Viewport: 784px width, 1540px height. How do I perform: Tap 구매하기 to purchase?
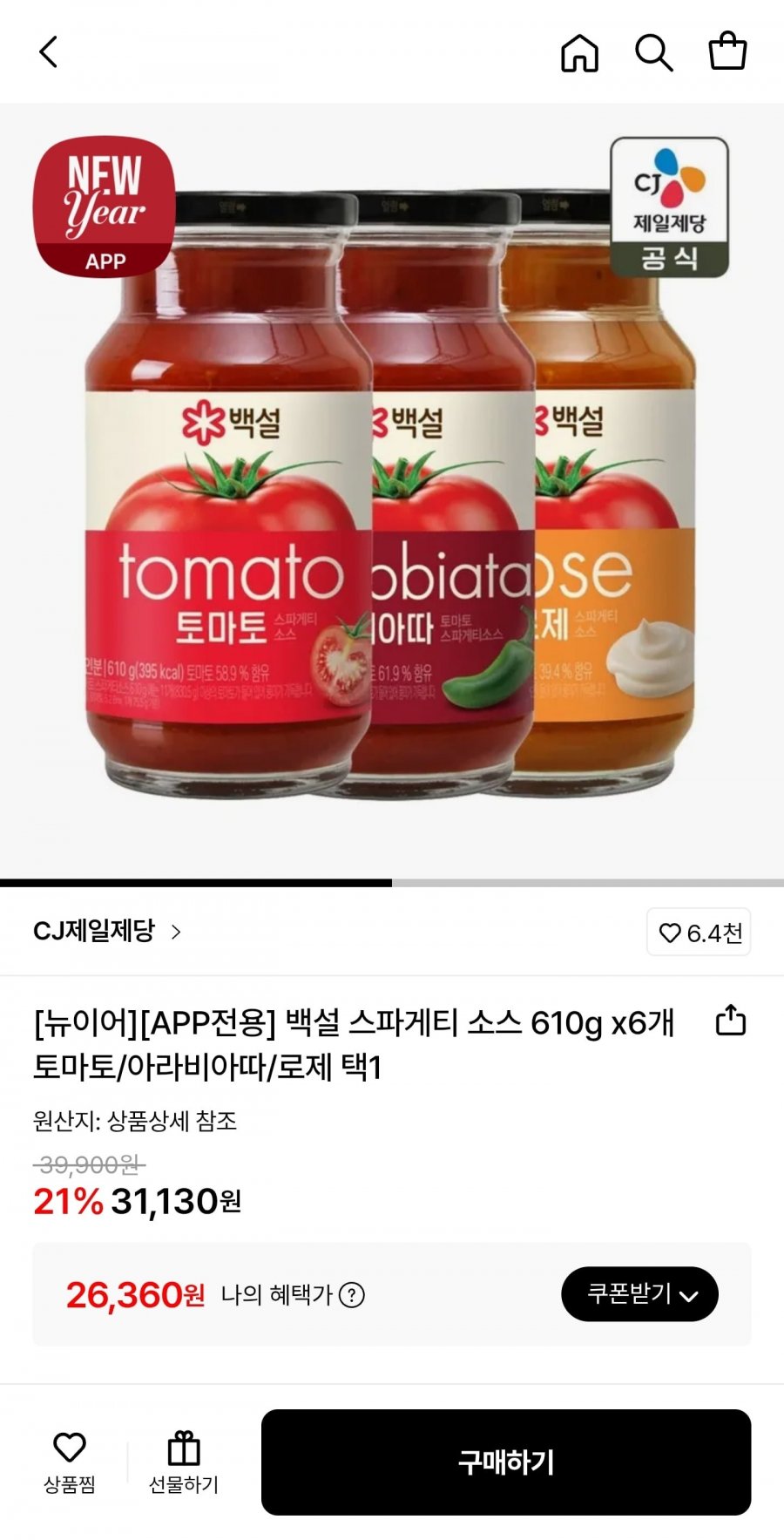coord(506,1462)
